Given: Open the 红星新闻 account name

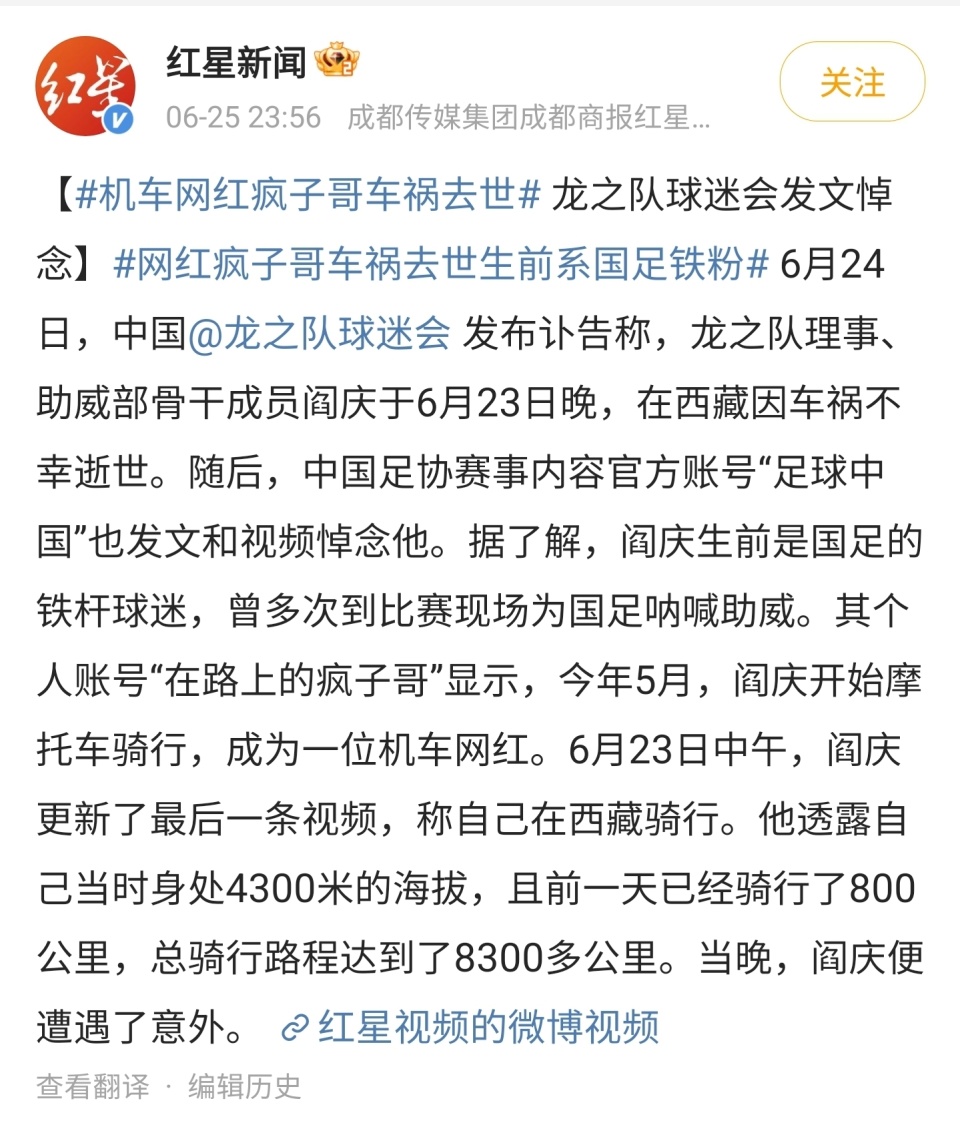Looking at the screenshot, I should click(236, 64).
